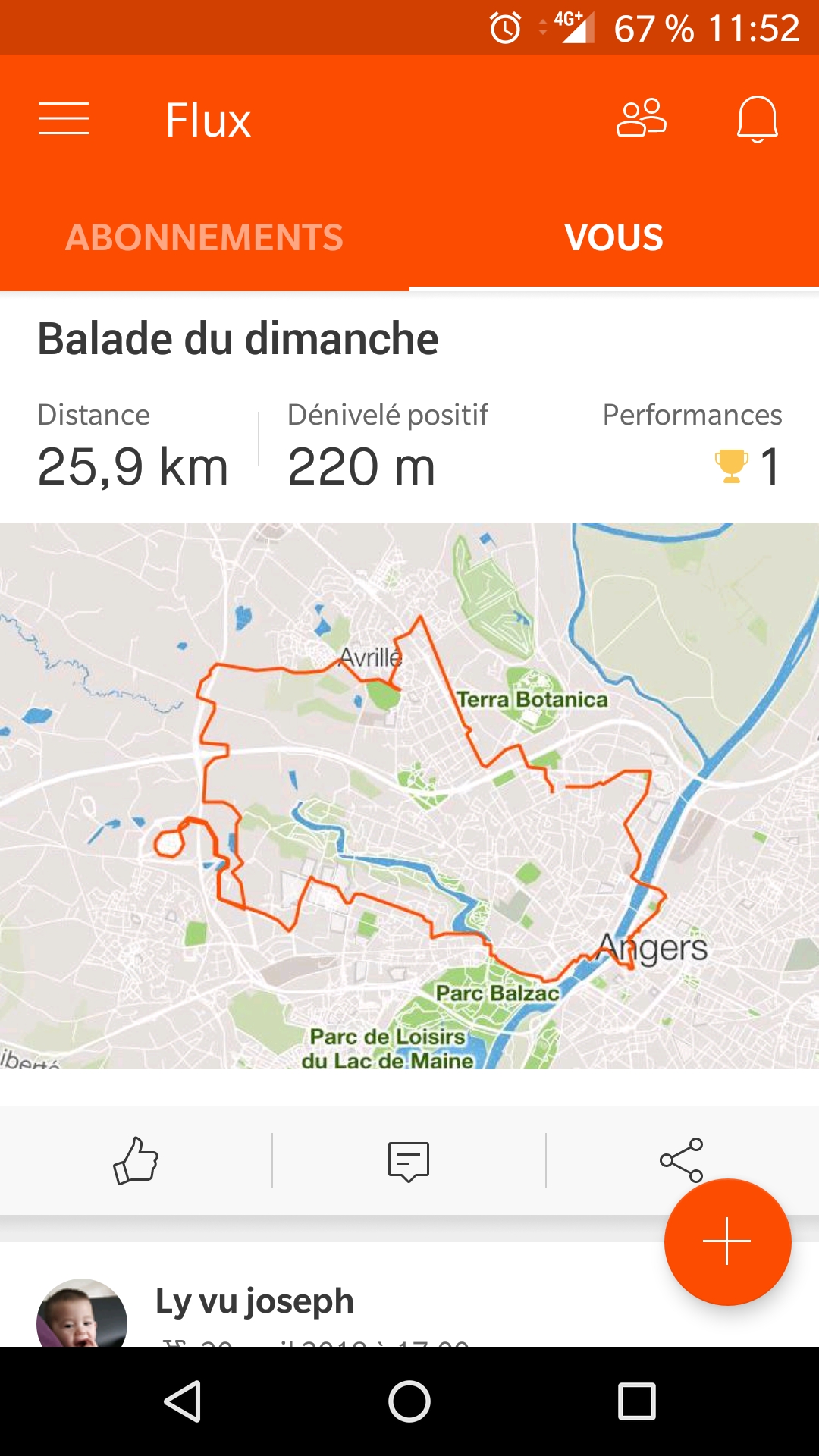Open the route map of Angers
The height and width of the screenshot is (1456, 819).
coord(409,796)
